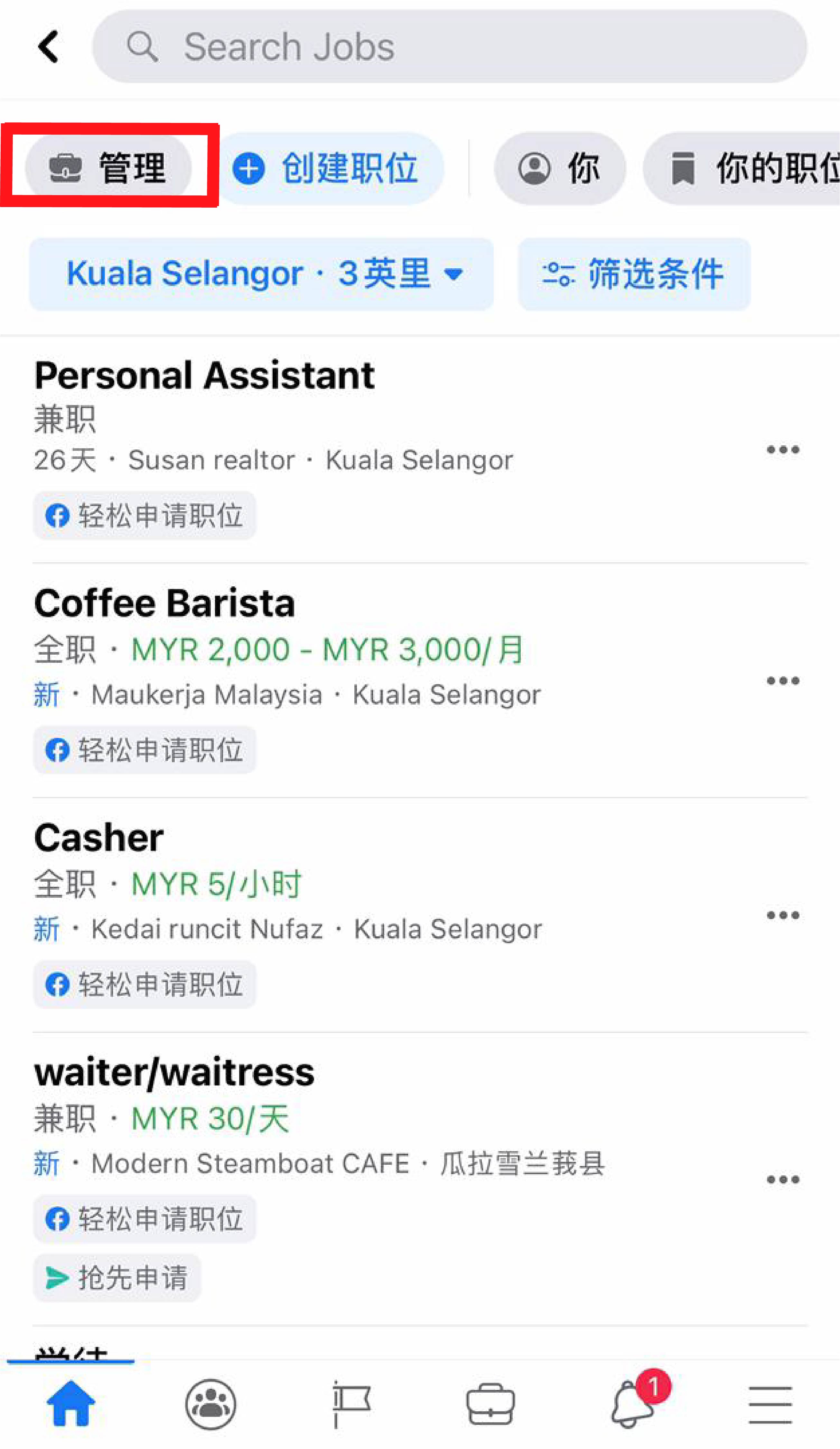View the waiter/waitress job listing
This screenshot has width=840, height=1449.
[x=175, y=1073]
